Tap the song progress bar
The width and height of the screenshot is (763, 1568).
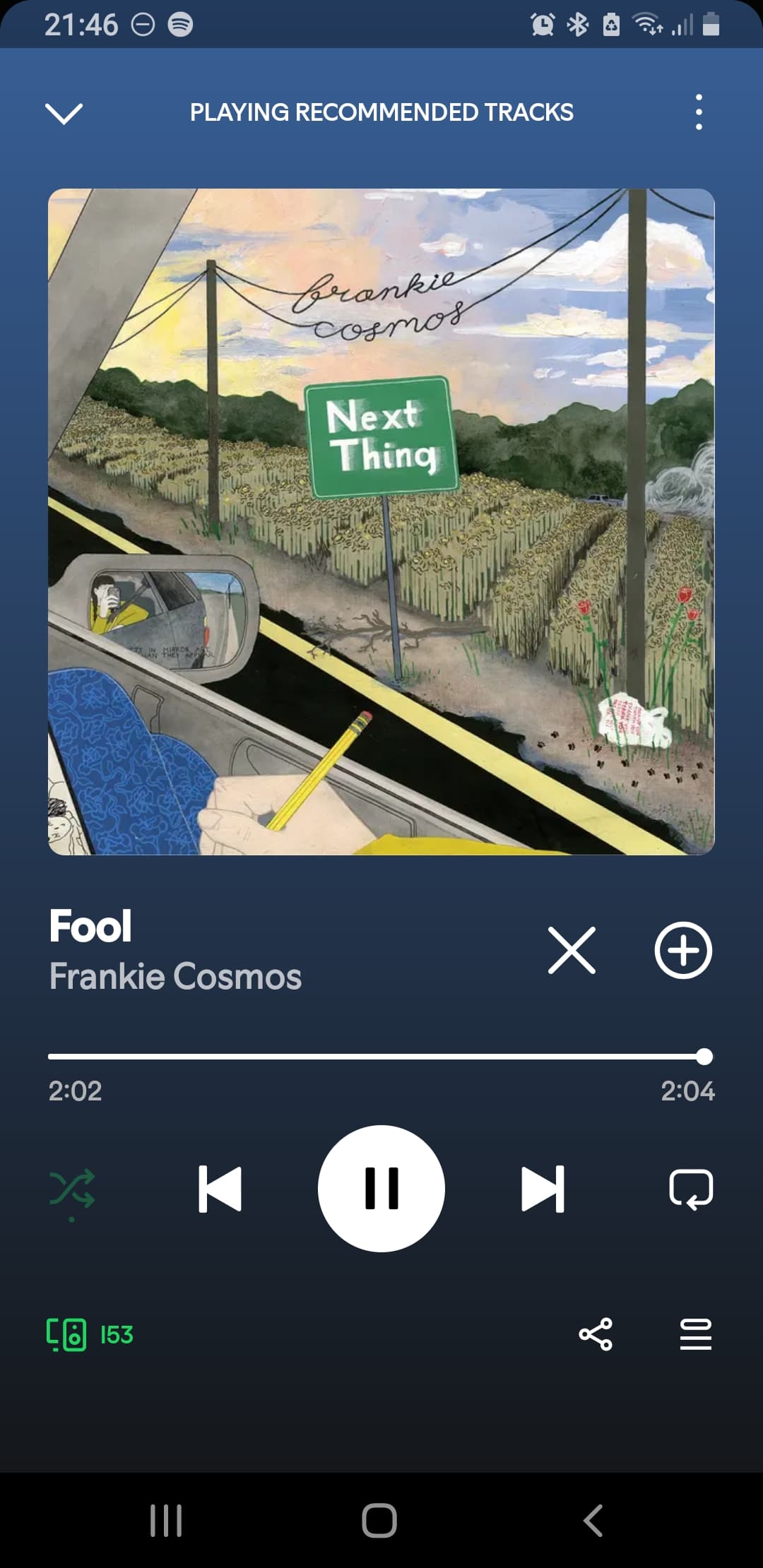click(x=380, y=1057)
